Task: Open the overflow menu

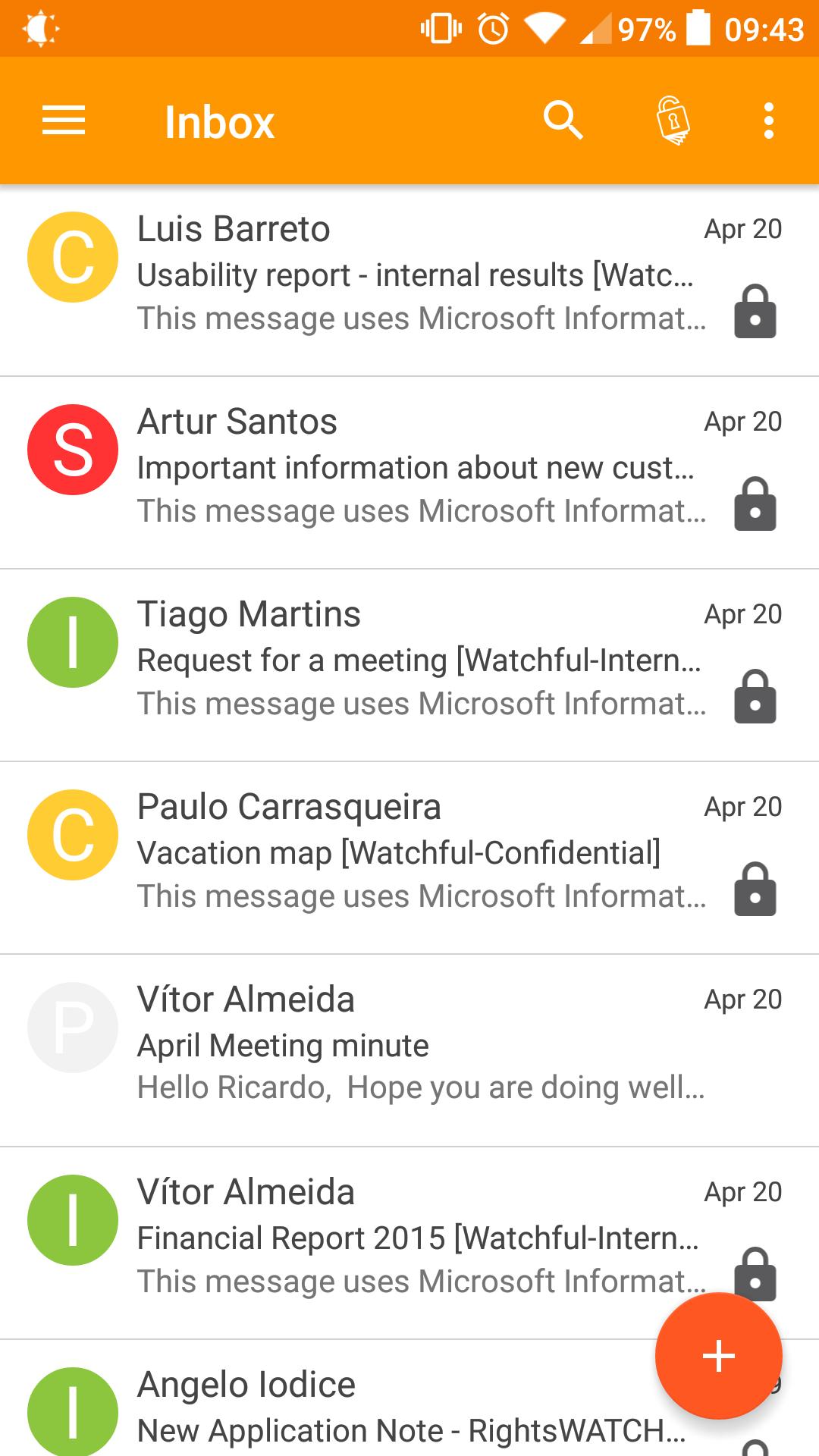Action: coord(769,121)
